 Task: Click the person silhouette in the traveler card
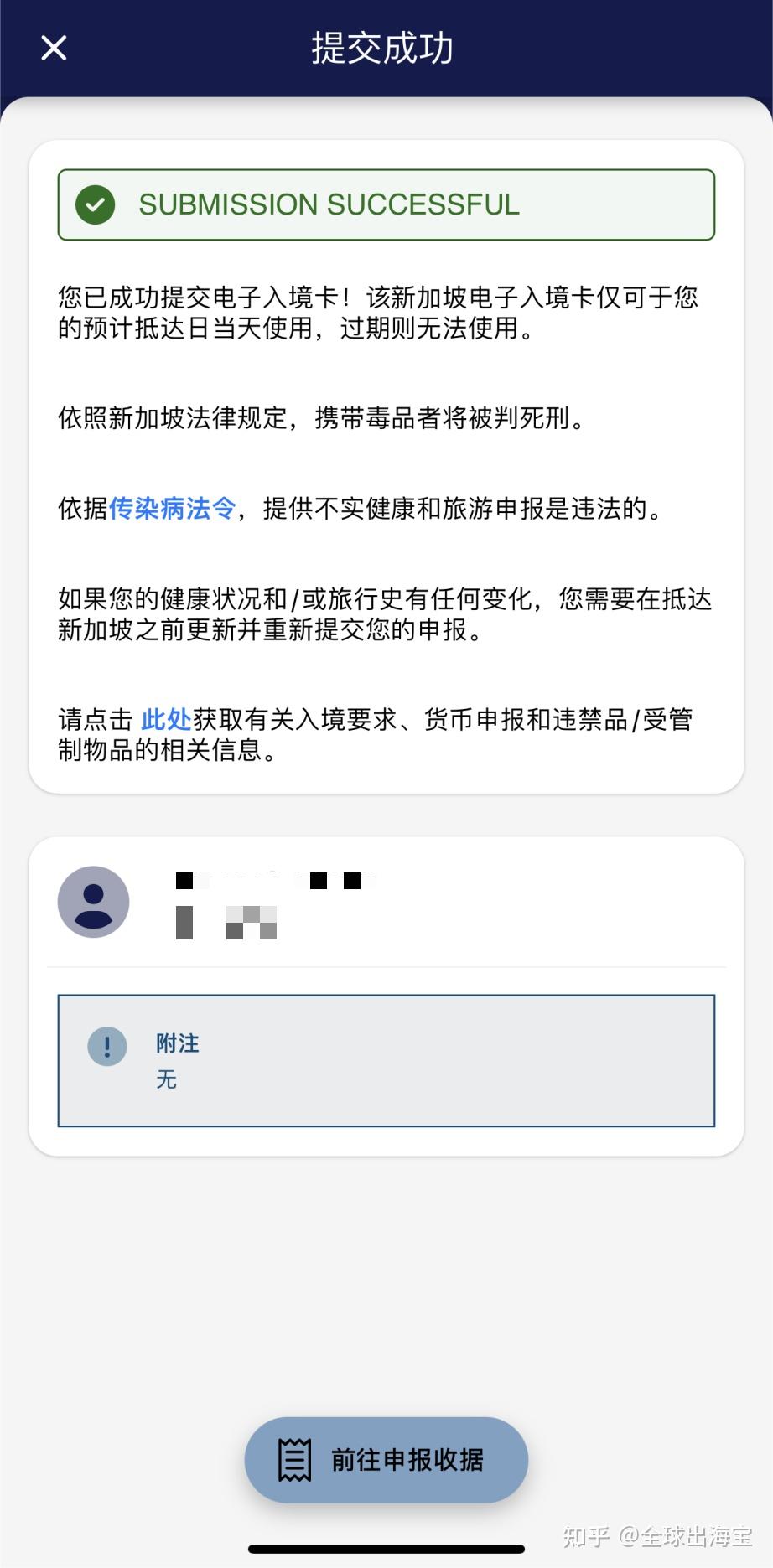pos(93,902)
